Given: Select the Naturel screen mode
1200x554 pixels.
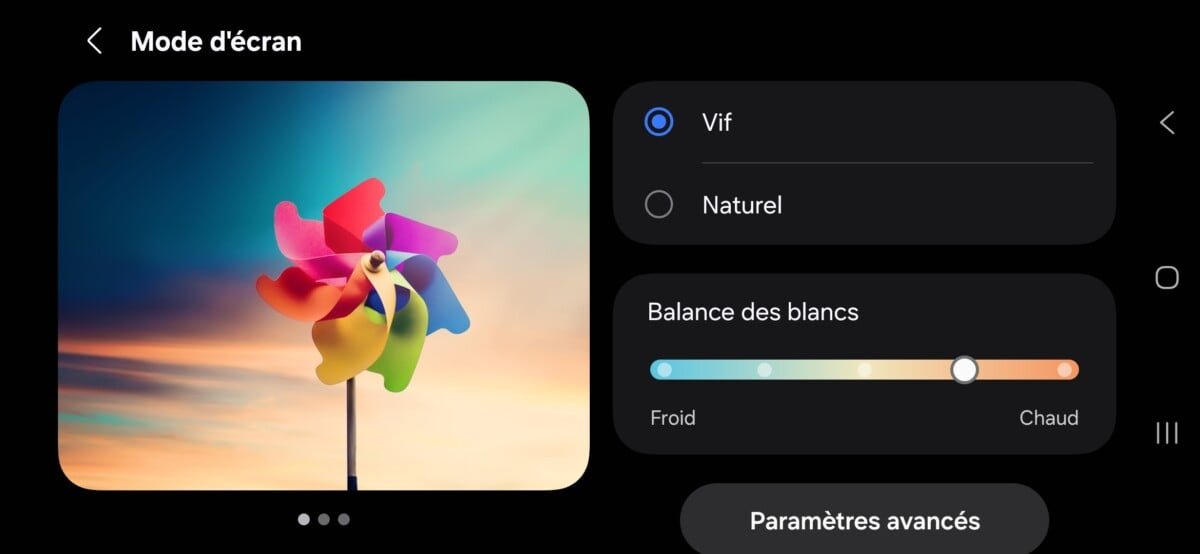Looking at the screenshot, I should point(659,205).
